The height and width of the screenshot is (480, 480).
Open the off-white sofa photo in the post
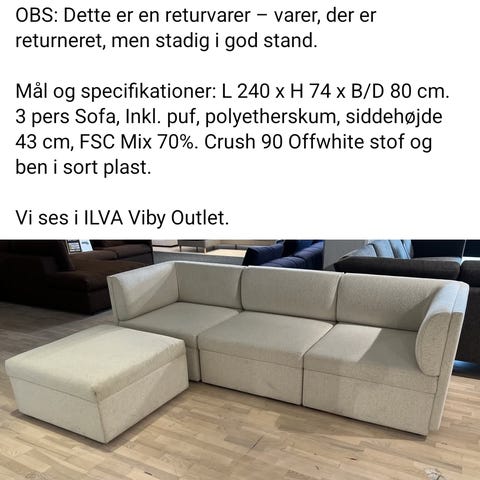240,360
